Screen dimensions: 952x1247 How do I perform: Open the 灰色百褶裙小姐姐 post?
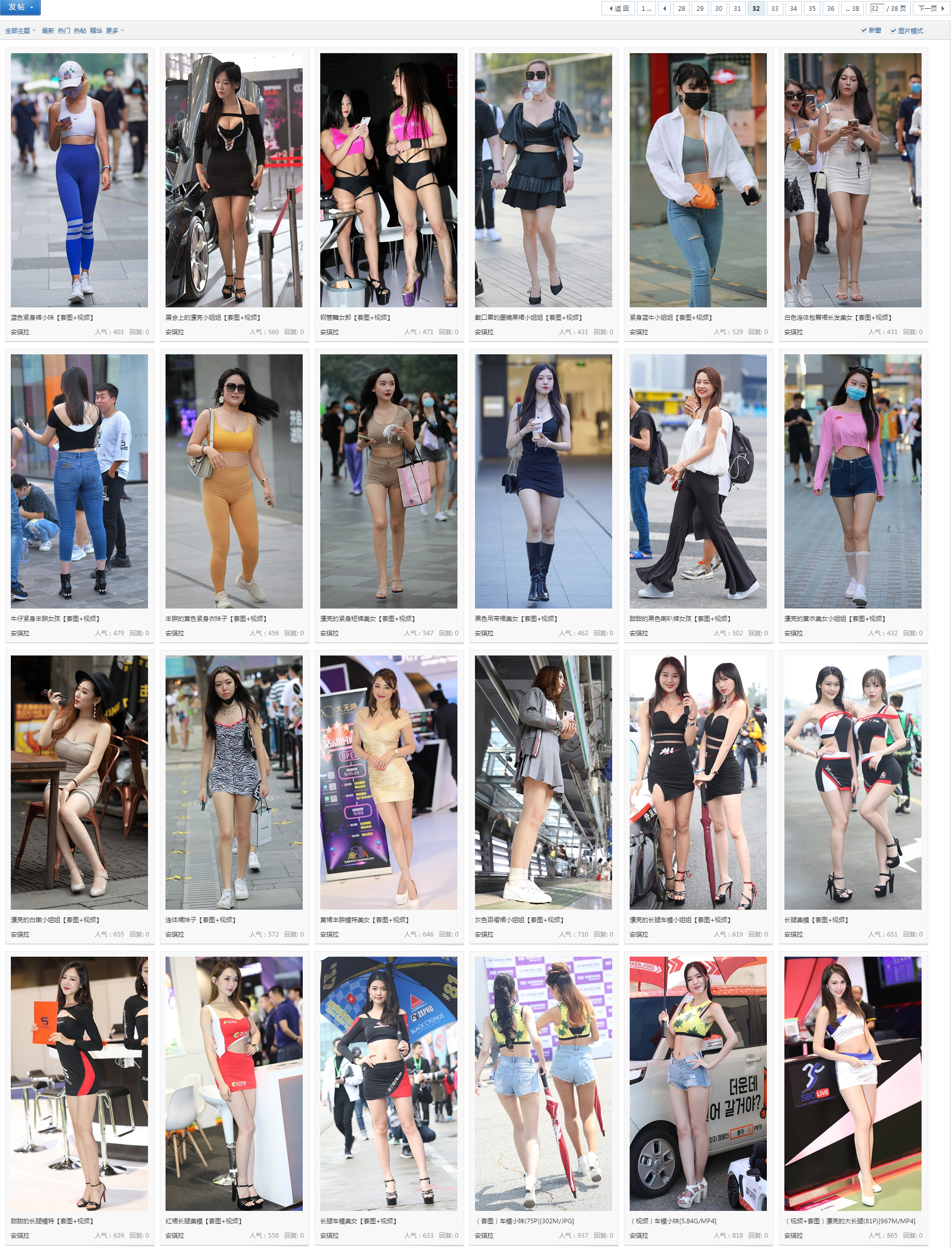[x=519, y=920]
